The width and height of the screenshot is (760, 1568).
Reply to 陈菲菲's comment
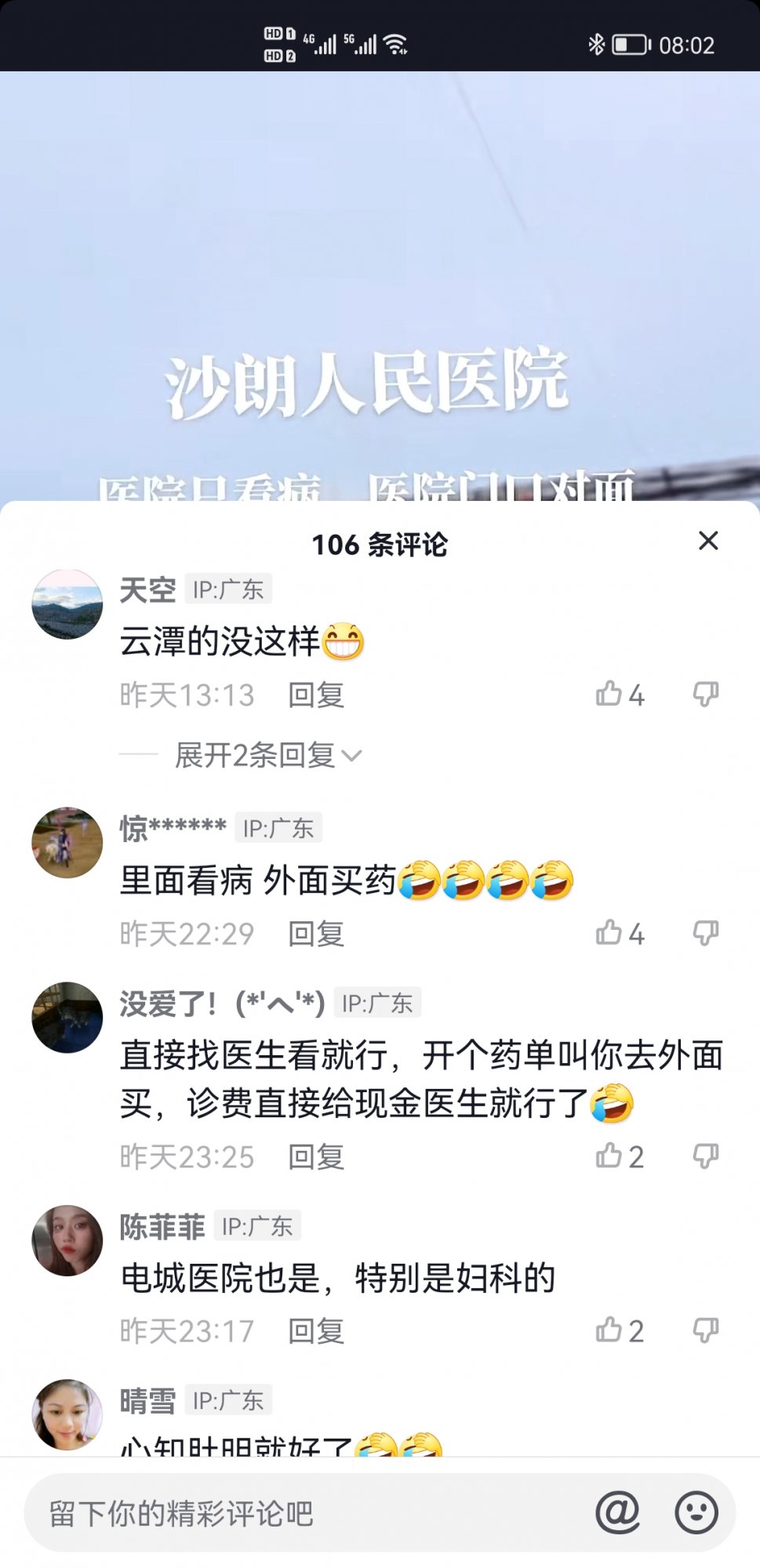pos(315,1331)
